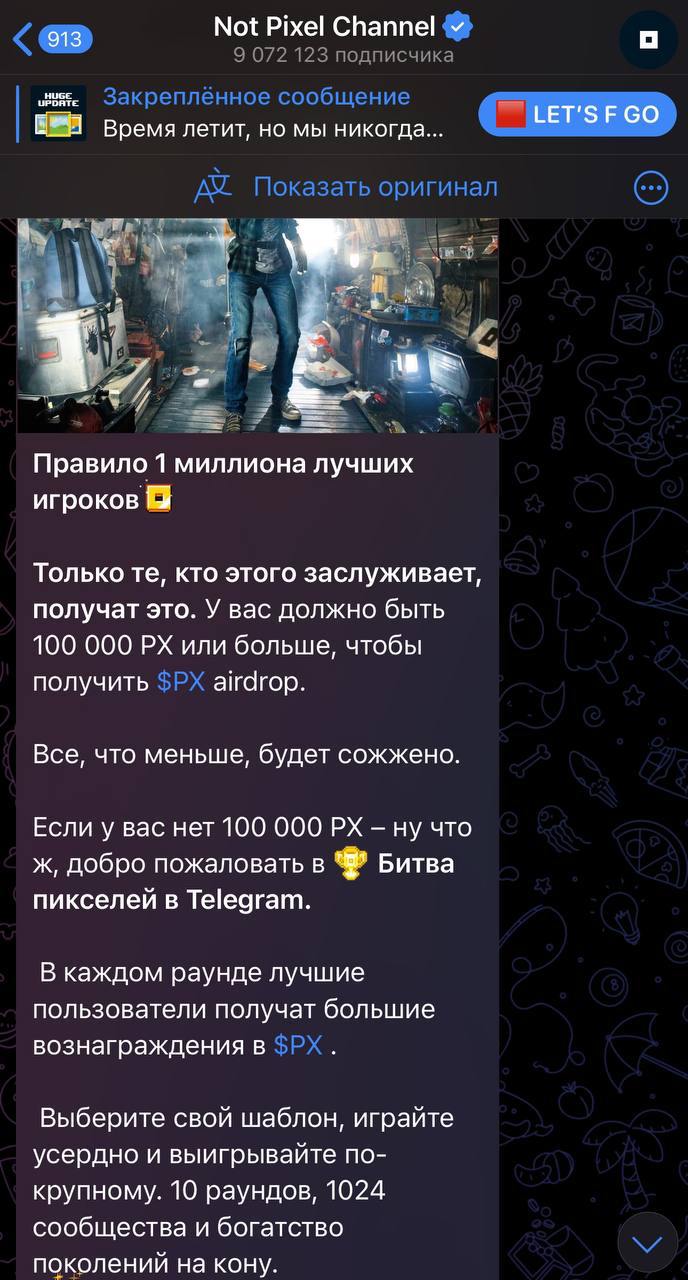Jump down to the latest messages
The image size is (688, 1280).
pyautogui.click(x=647, y=1243)
